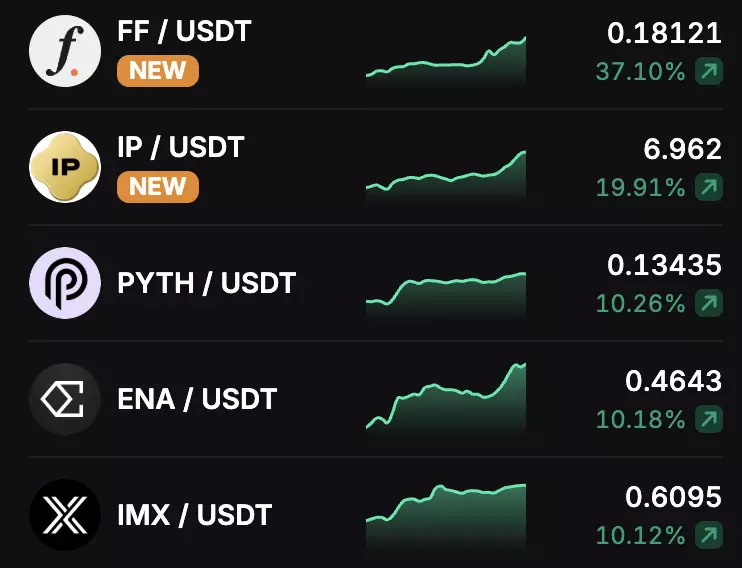Open IMX / USDT pair details
This screenshot has height=568, width=742.
[194, 516]
